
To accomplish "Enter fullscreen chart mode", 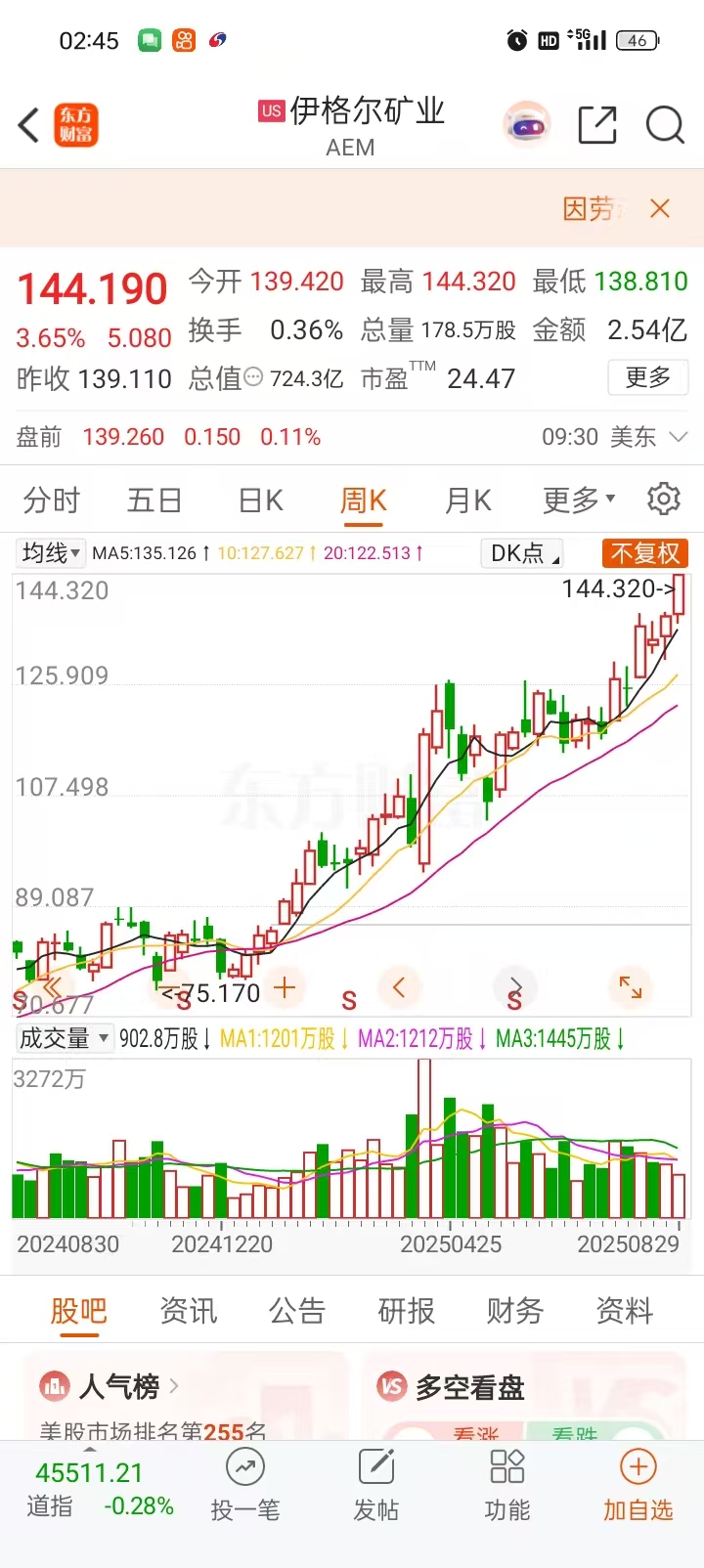I will point(631,988).
